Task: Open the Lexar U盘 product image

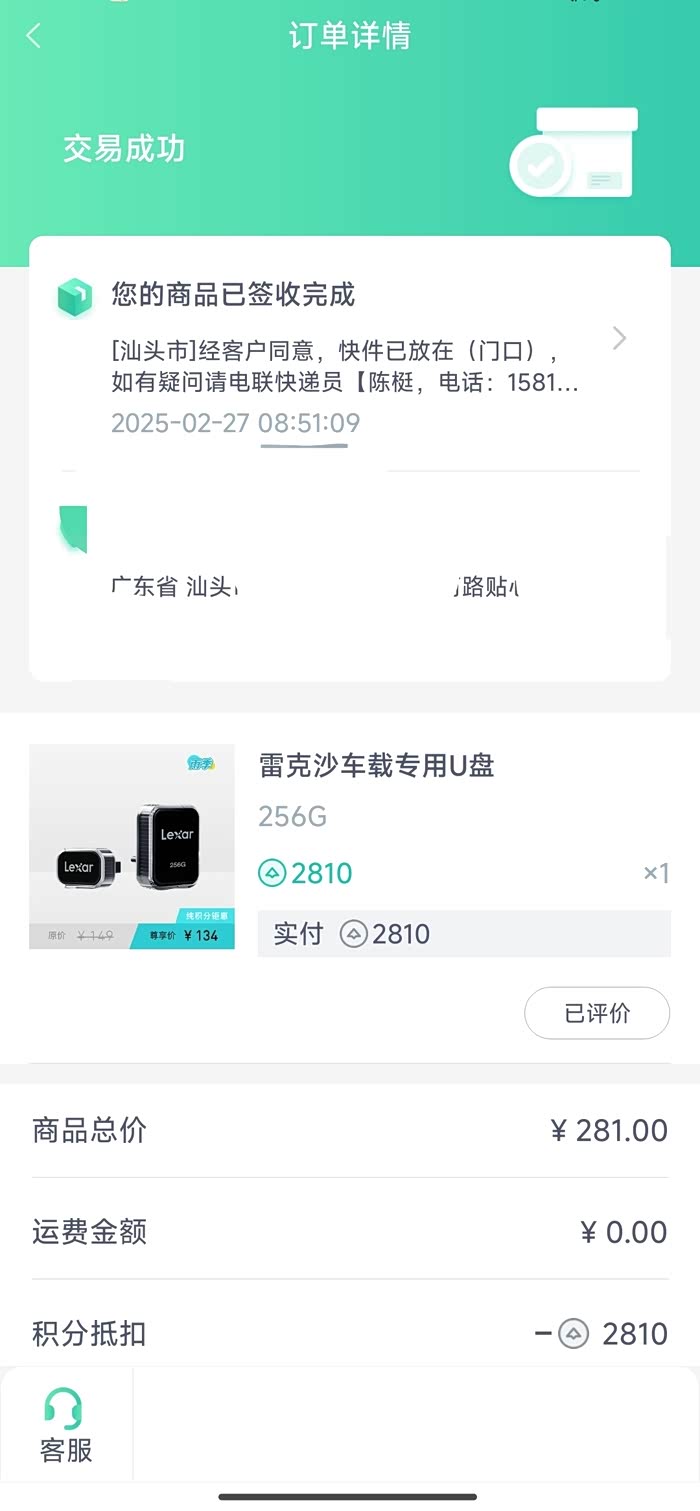Action: click(132, 846)
